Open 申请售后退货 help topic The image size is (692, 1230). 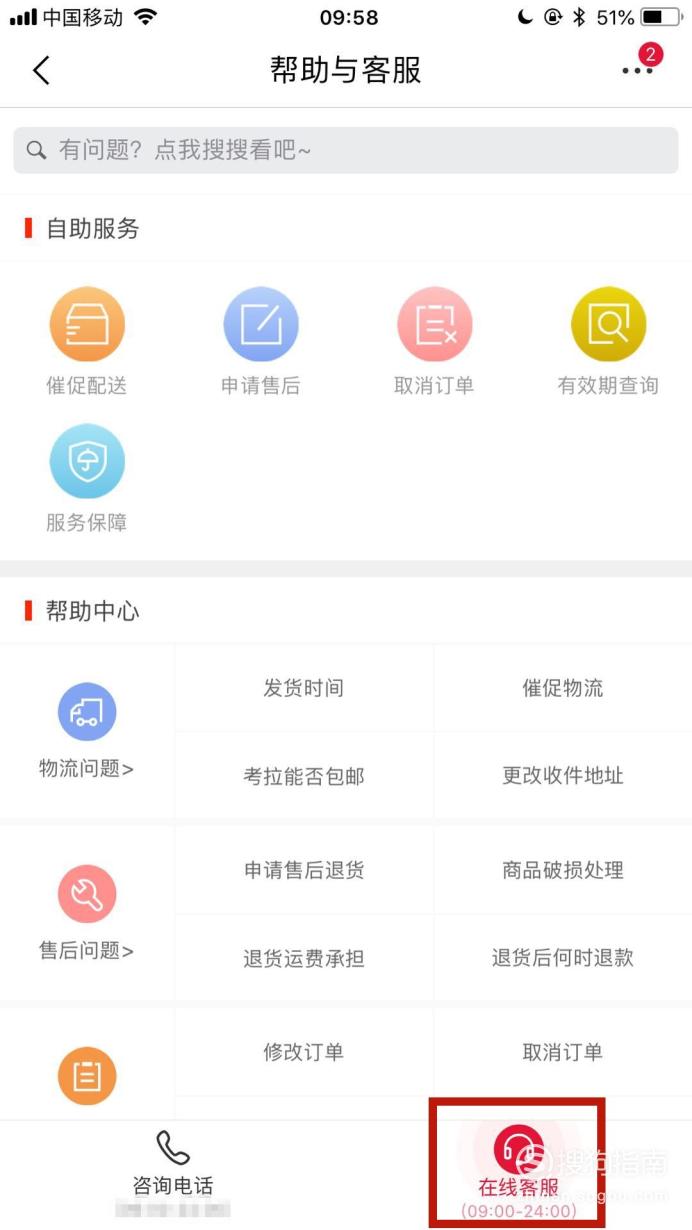[x=304, y=870]
